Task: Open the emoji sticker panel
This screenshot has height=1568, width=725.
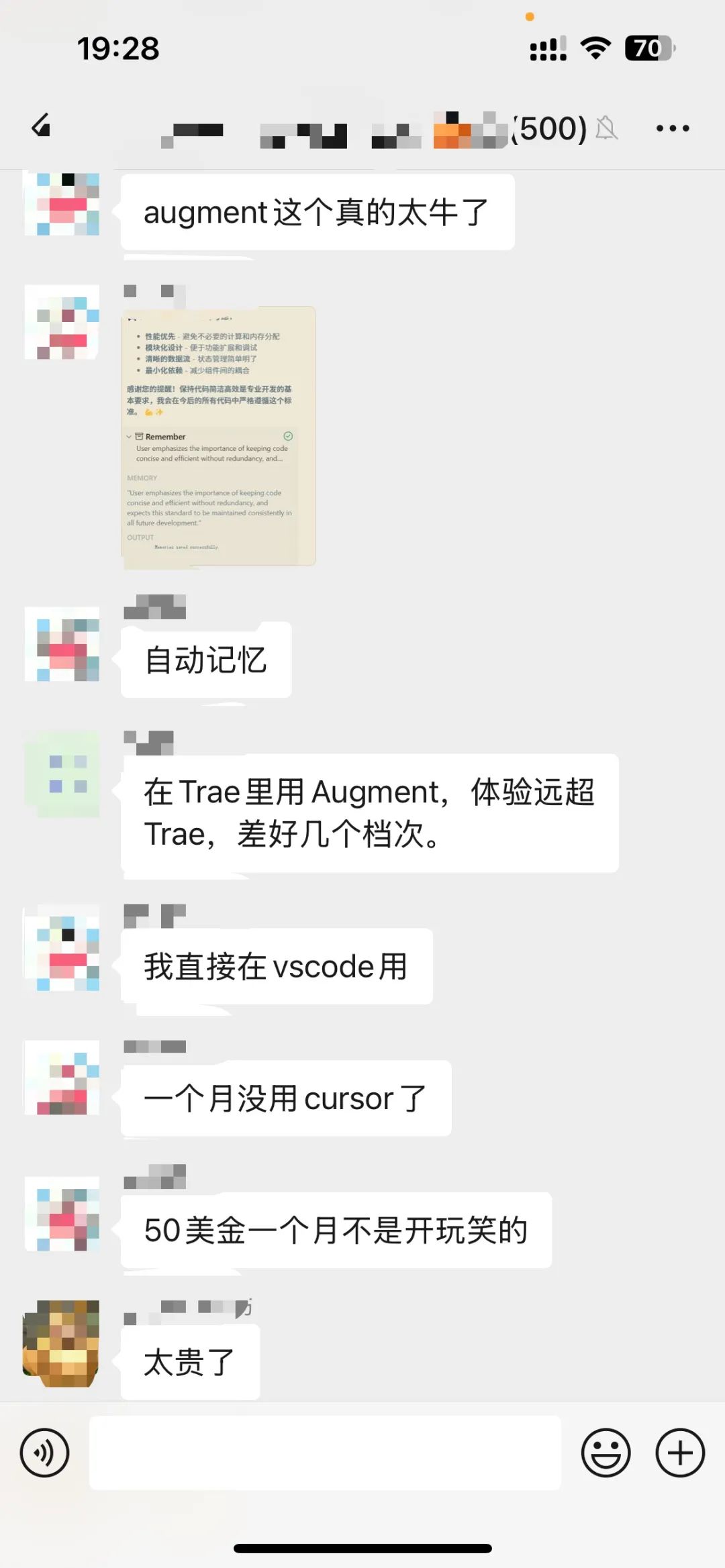Action: pos(606,1453)
